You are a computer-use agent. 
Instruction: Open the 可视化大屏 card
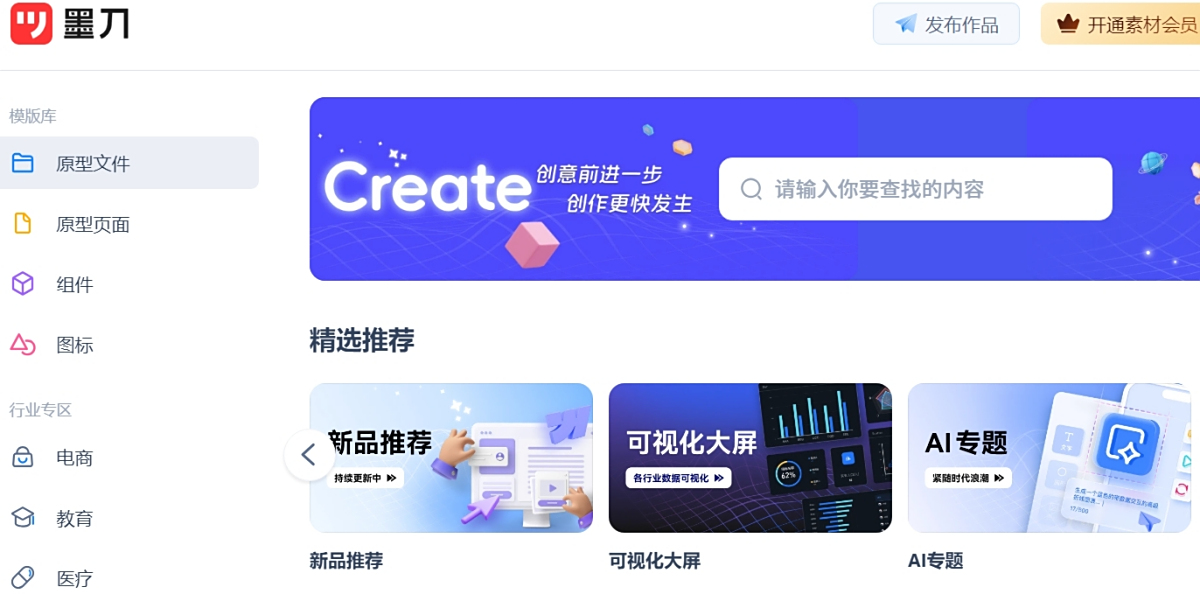(x=750, y=457)
